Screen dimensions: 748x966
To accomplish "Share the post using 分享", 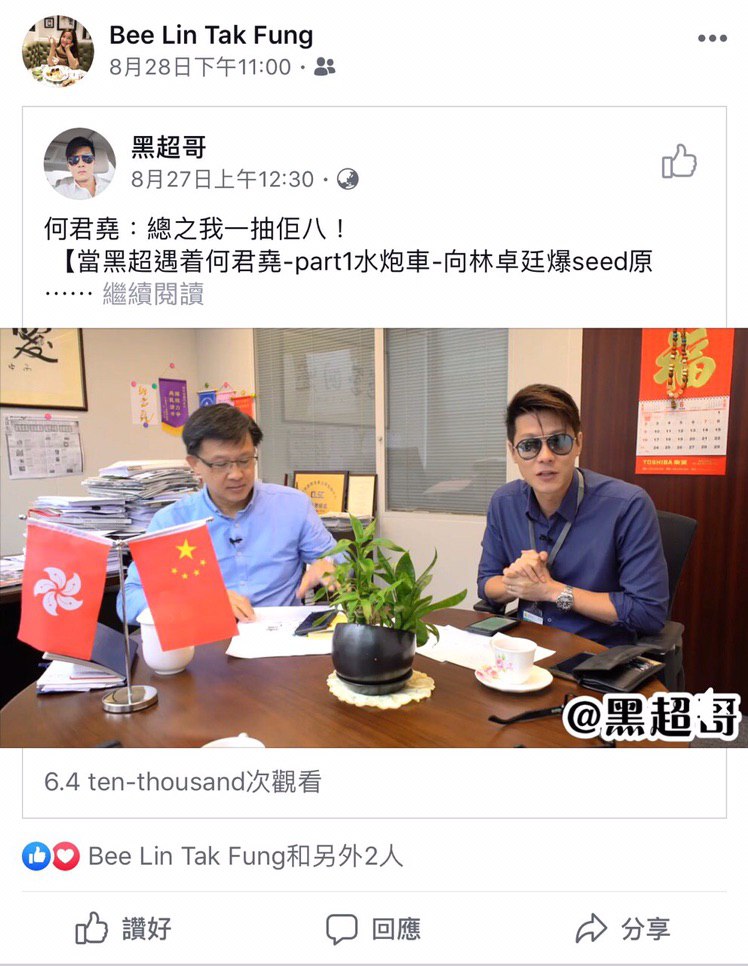I will tap(623, 929).
